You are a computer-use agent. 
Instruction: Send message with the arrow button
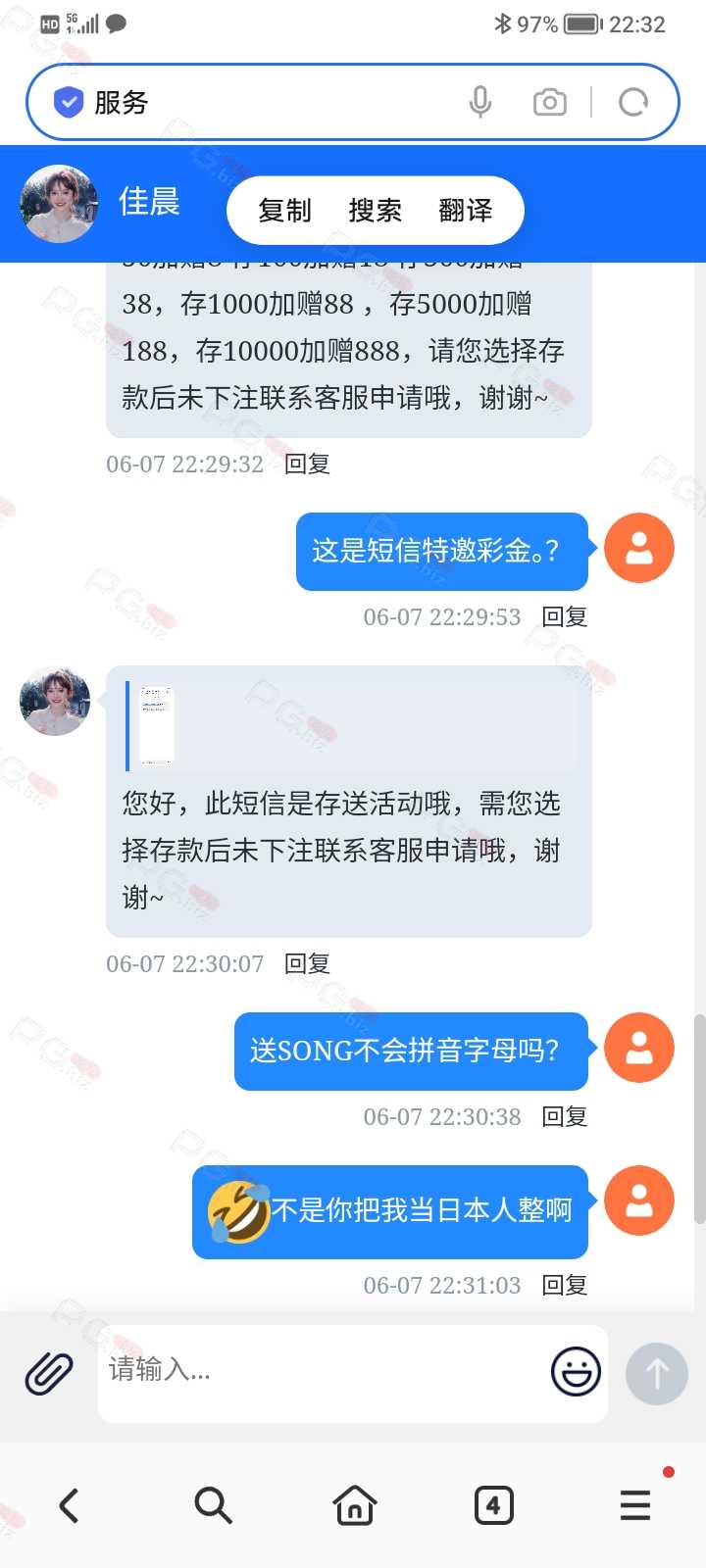[x=657, y=1373]
